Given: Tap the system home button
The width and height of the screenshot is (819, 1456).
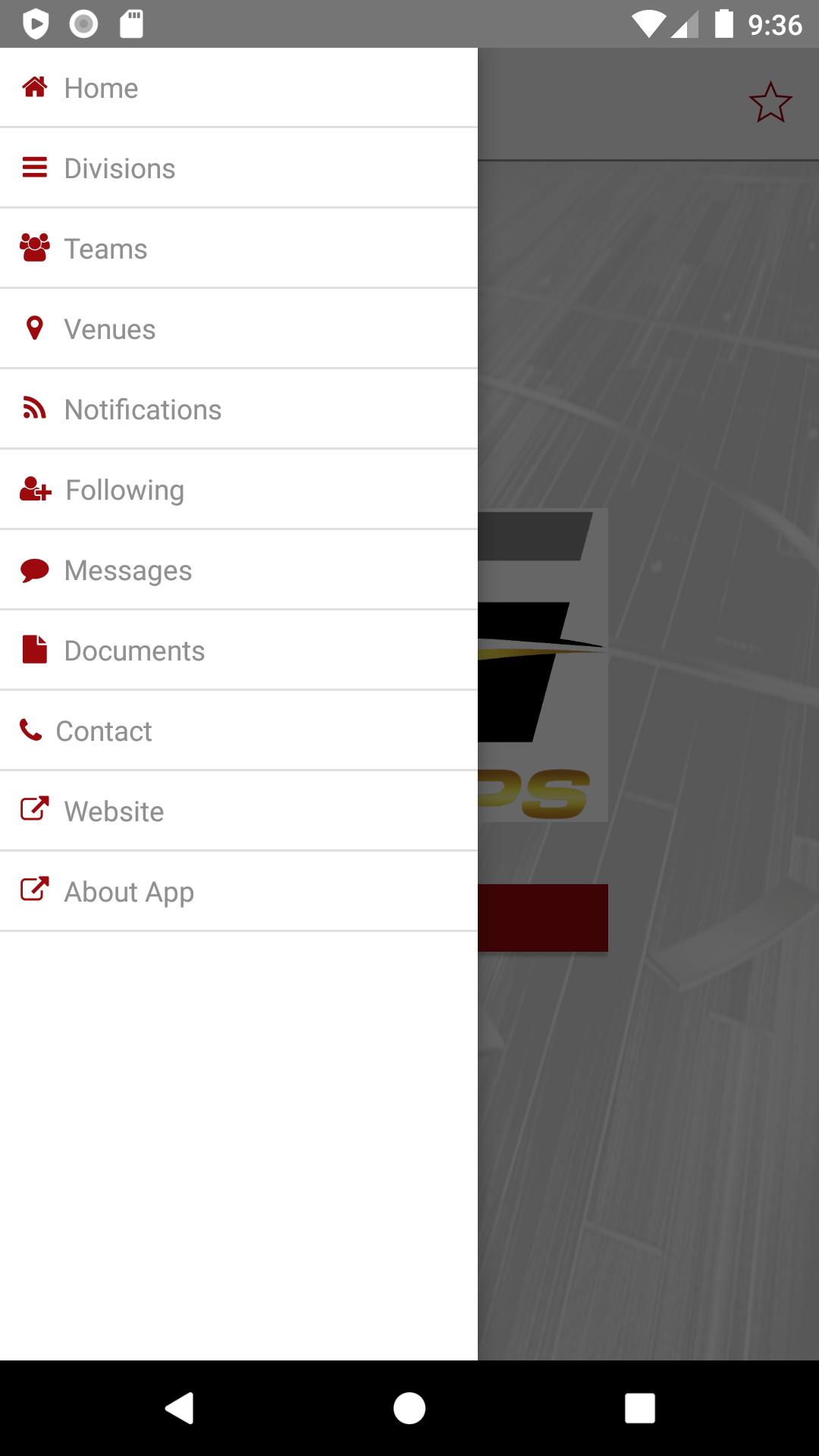Looking at the screenshot, I should [409, 1408].
